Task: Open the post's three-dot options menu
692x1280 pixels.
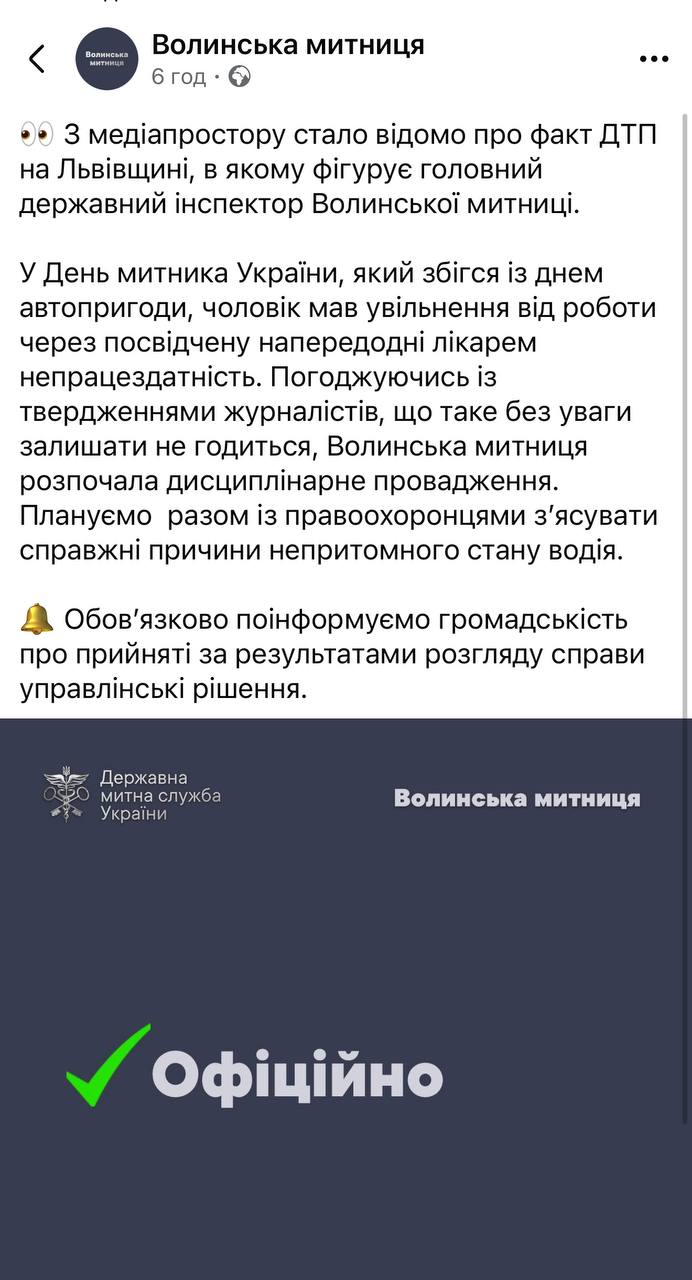Action: (653, 59)
